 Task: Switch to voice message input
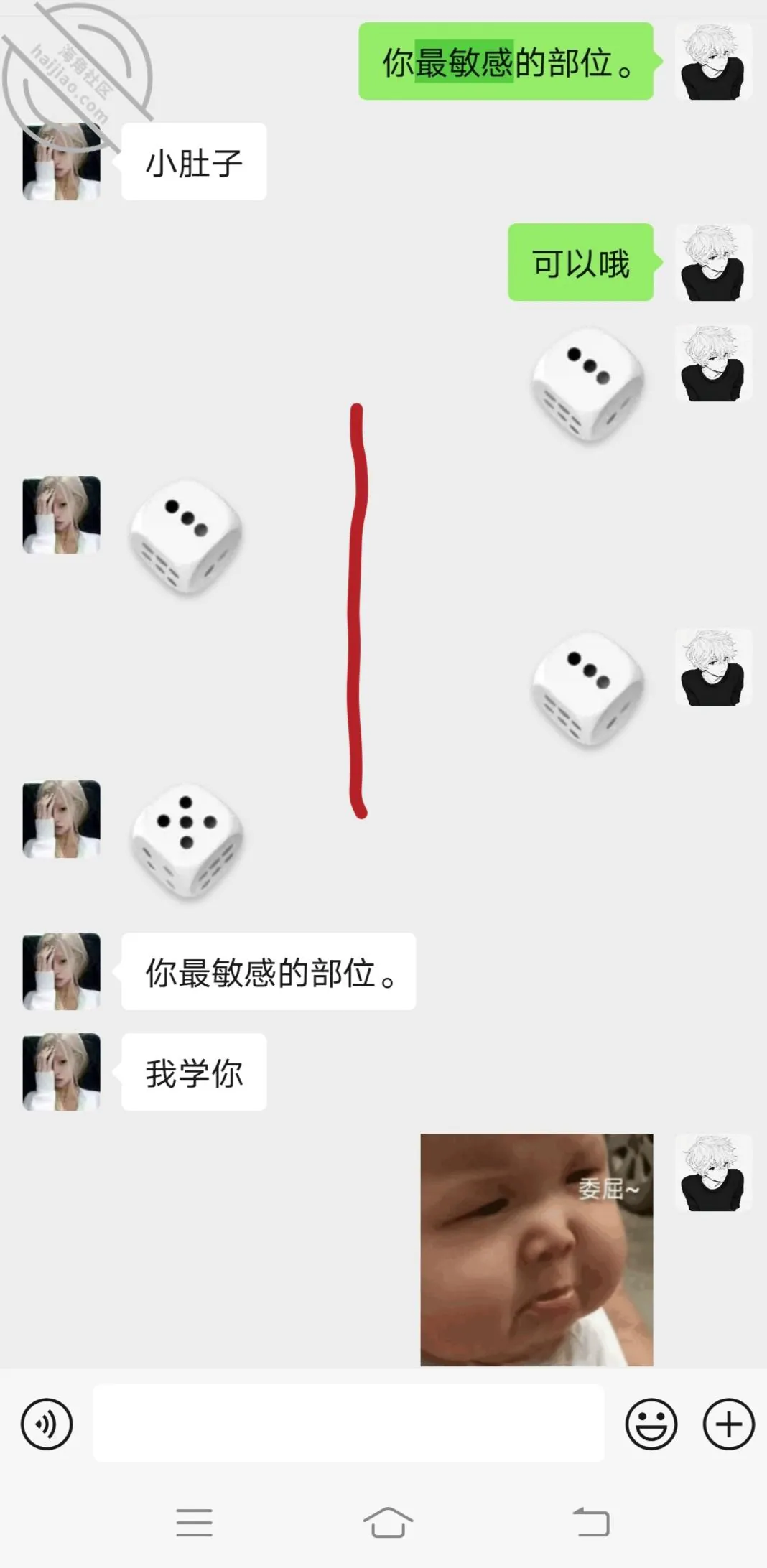click(47, 1424)
